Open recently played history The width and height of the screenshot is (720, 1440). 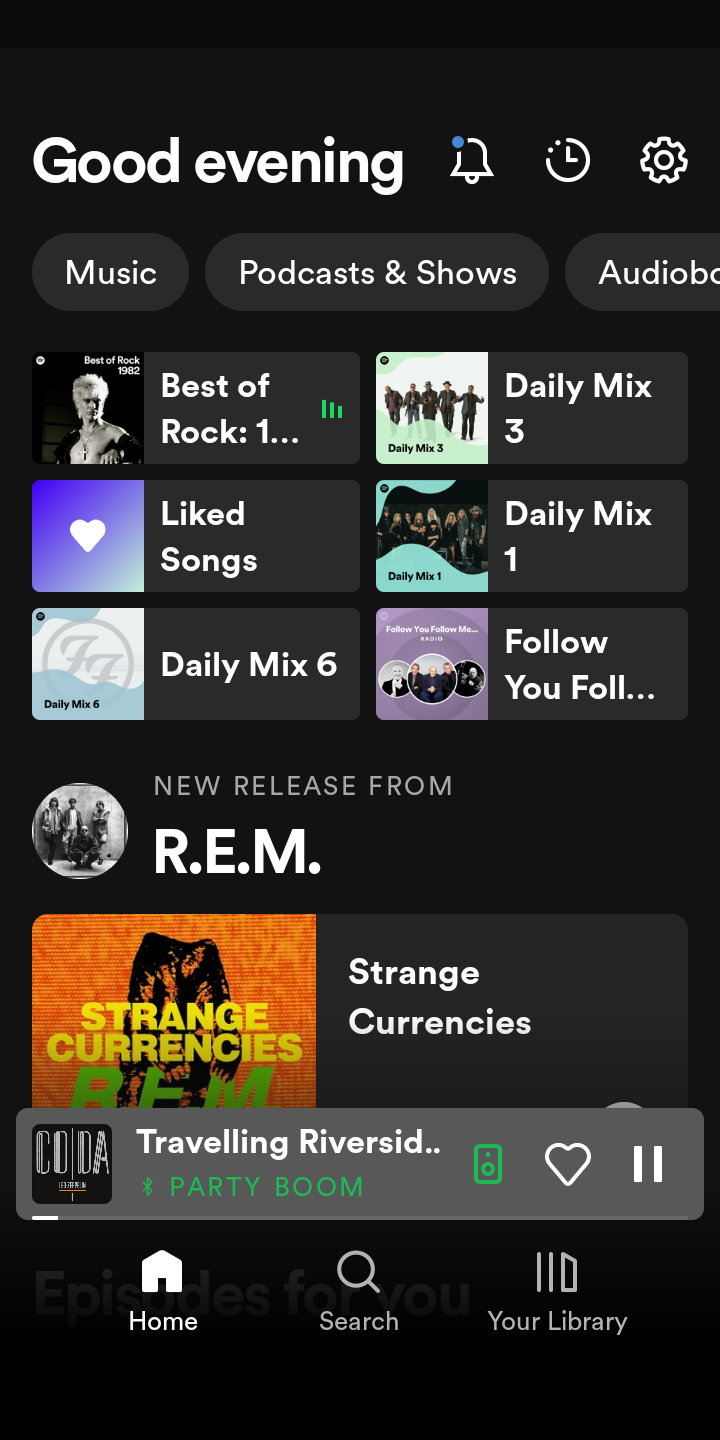[x=567, y=160]
